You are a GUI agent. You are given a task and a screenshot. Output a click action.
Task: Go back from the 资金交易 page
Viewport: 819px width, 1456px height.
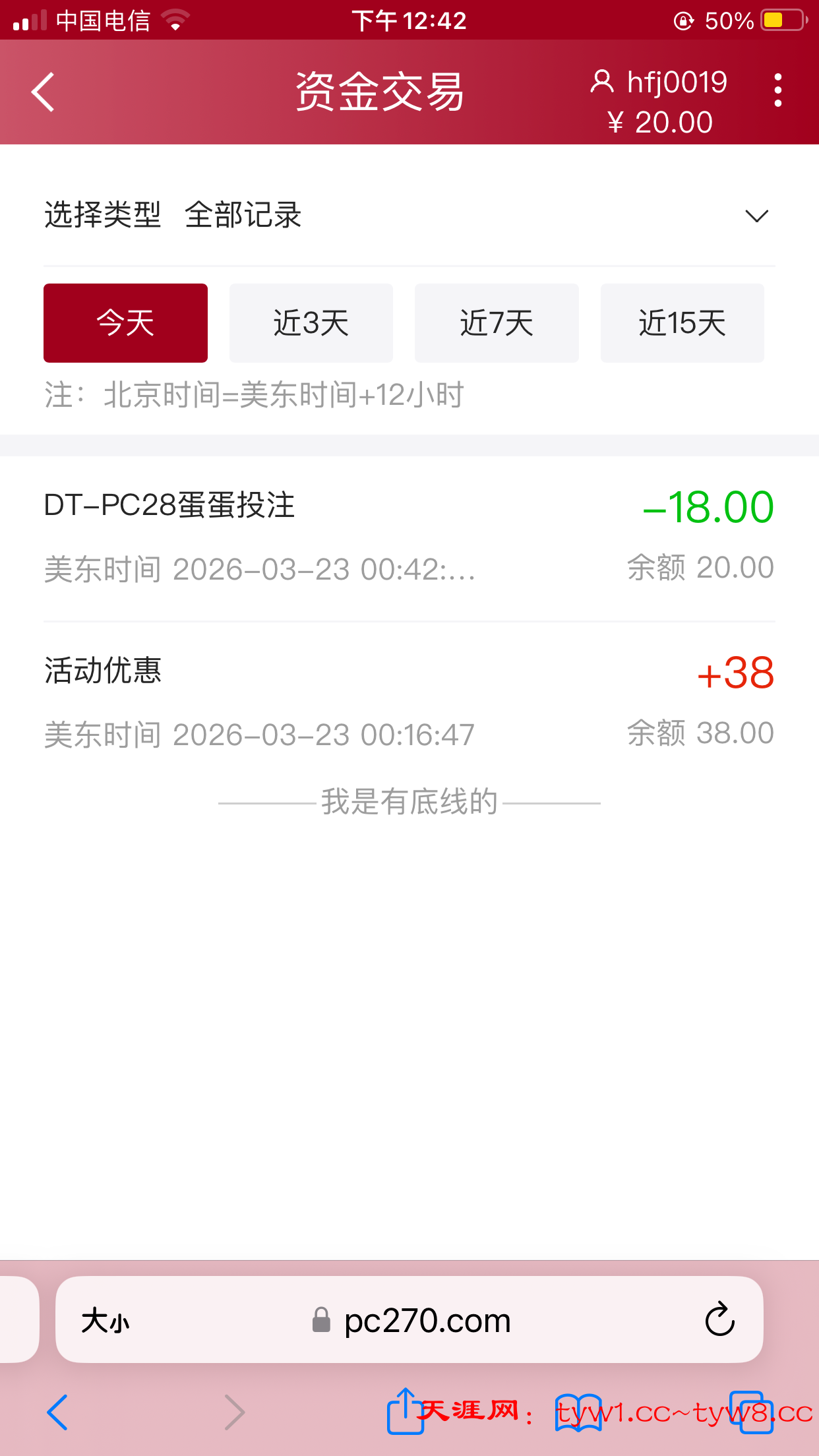click(x=44, y=92)
